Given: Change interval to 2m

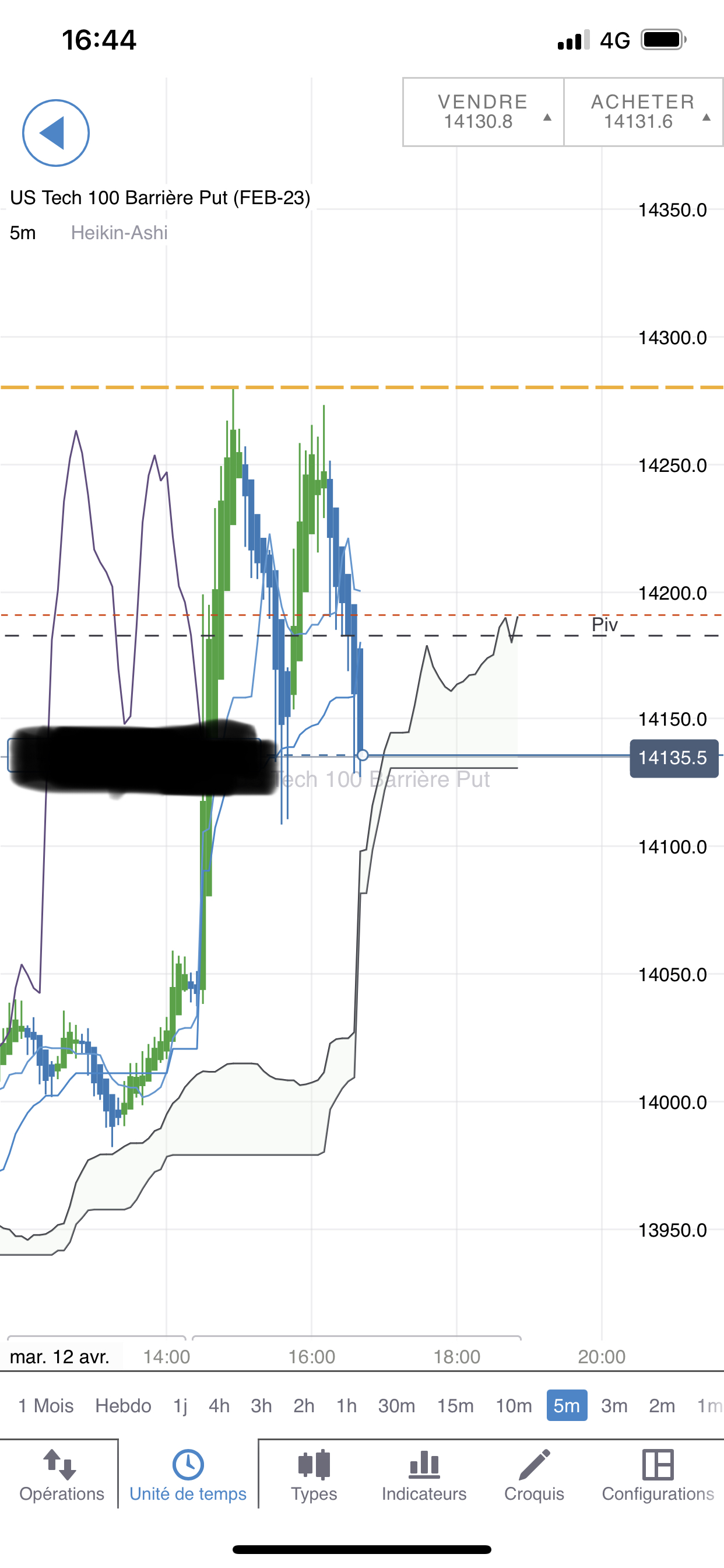Looking at the screenshot, I should 662,1405.
